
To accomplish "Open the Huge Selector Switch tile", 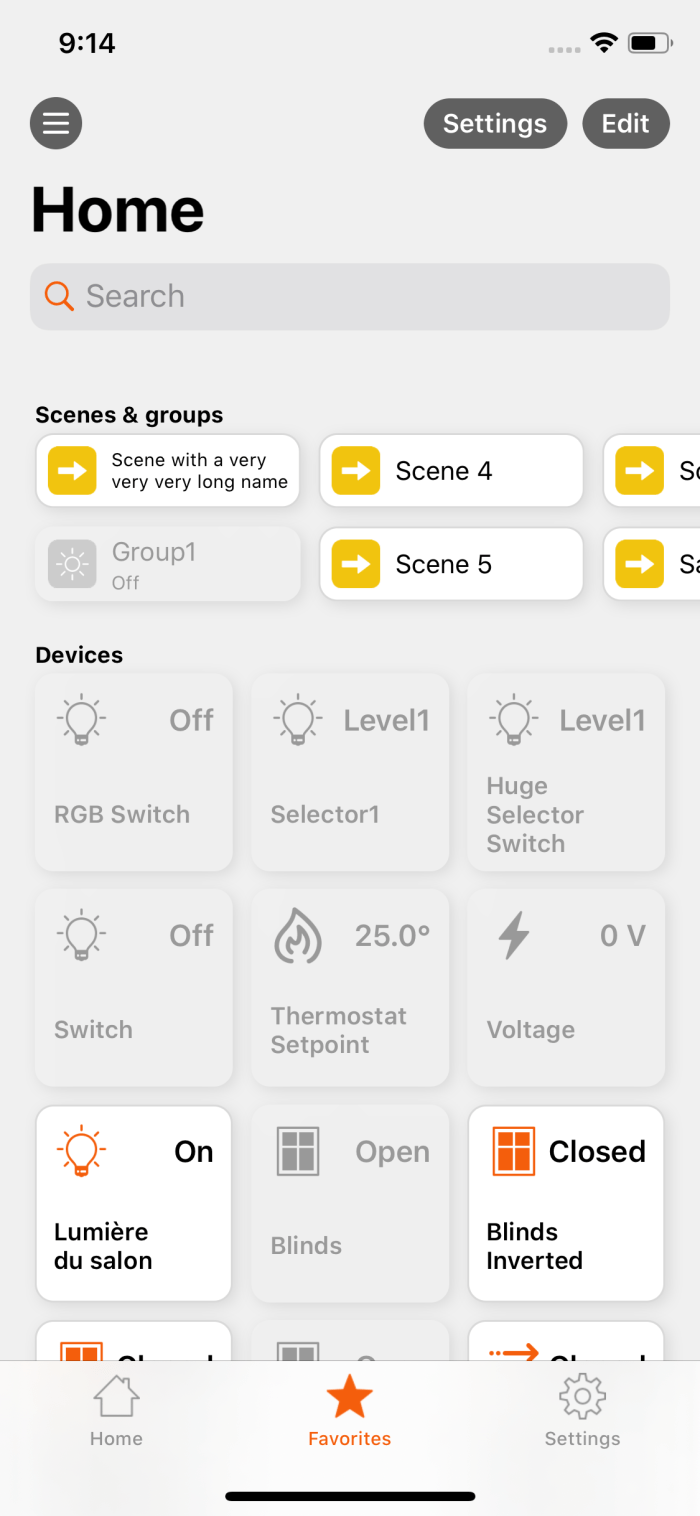I will click(x=566, y=772).
